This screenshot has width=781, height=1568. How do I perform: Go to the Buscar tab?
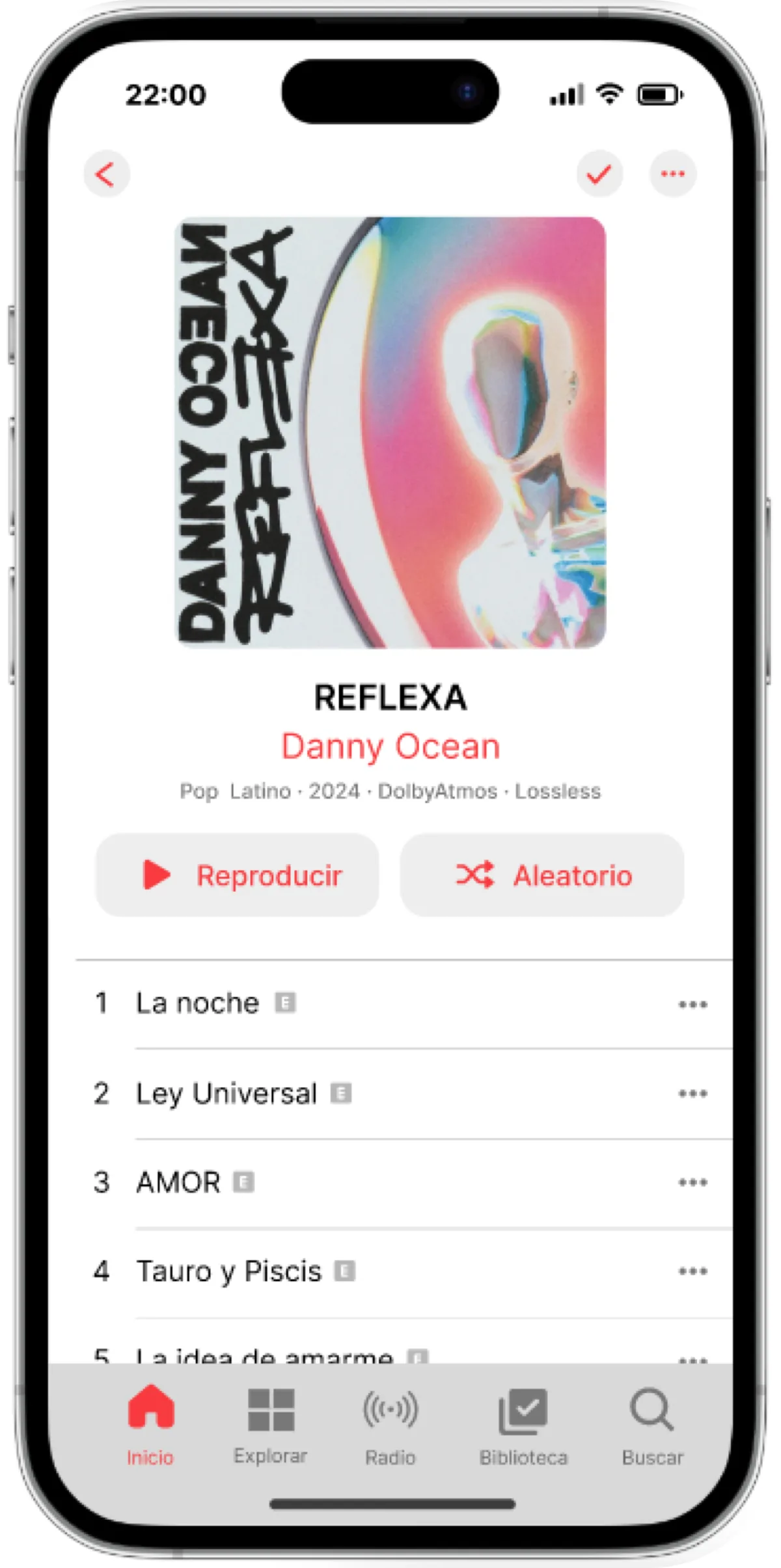pyautogui.click(x=652, y=1425)
